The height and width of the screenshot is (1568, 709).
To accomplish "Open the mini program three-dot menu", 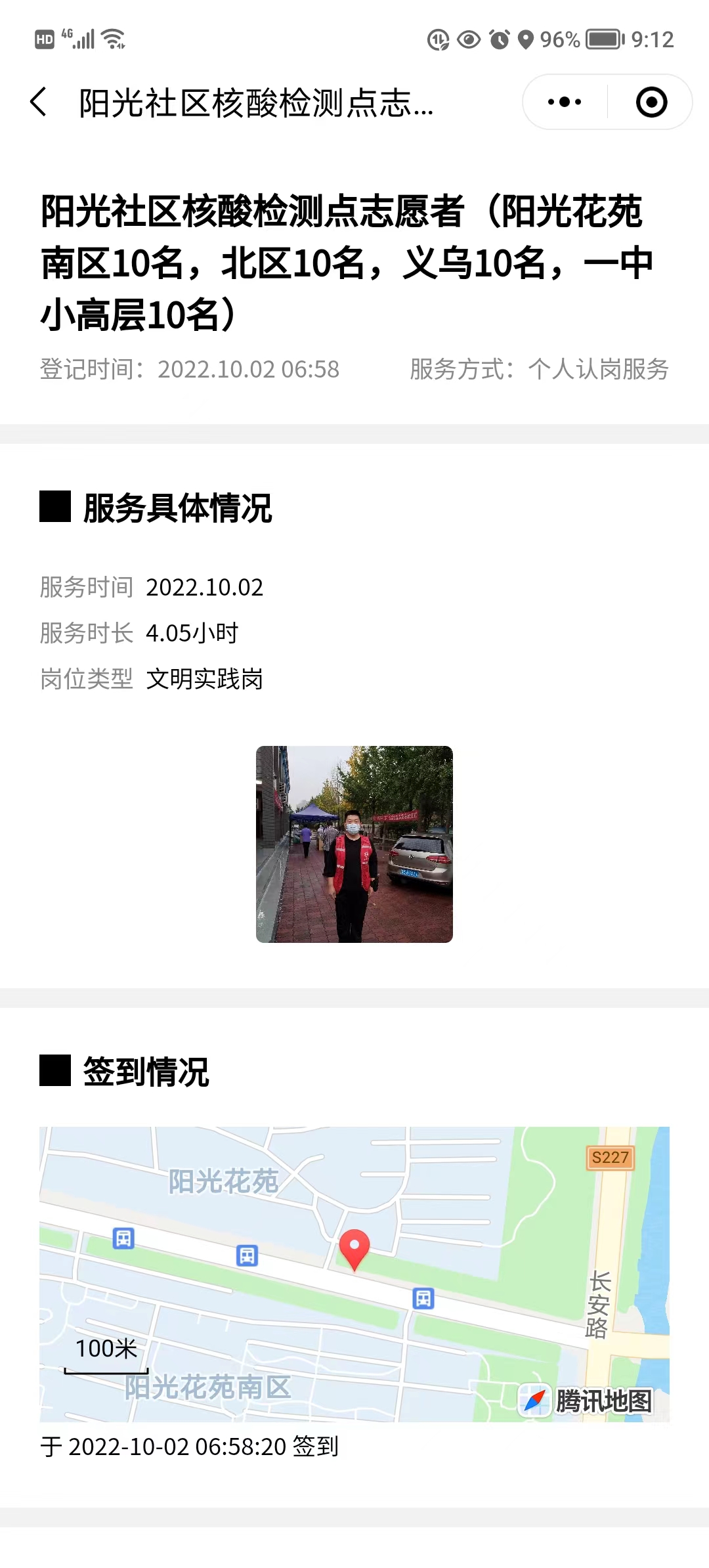I will click(565, 102).
